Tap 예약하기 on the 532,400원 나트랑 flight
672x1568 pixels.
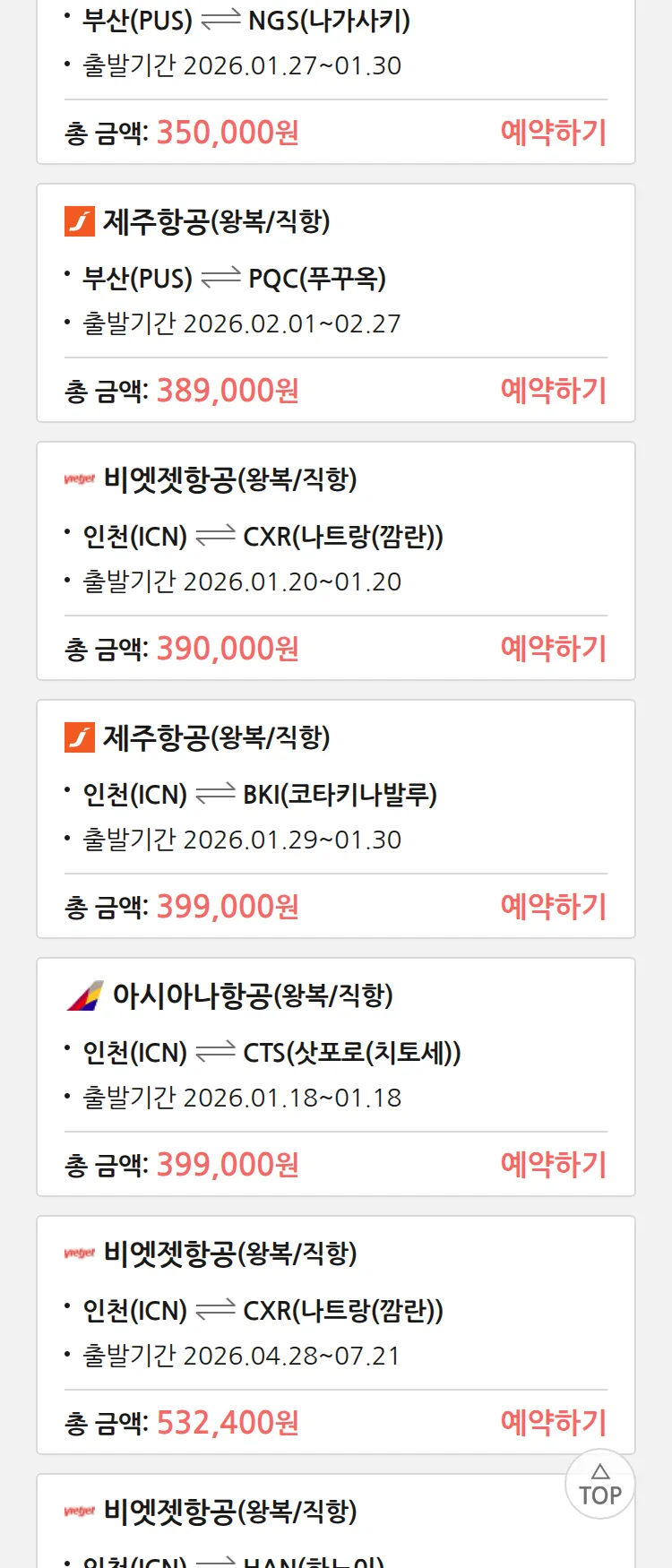pos(553,1423)
